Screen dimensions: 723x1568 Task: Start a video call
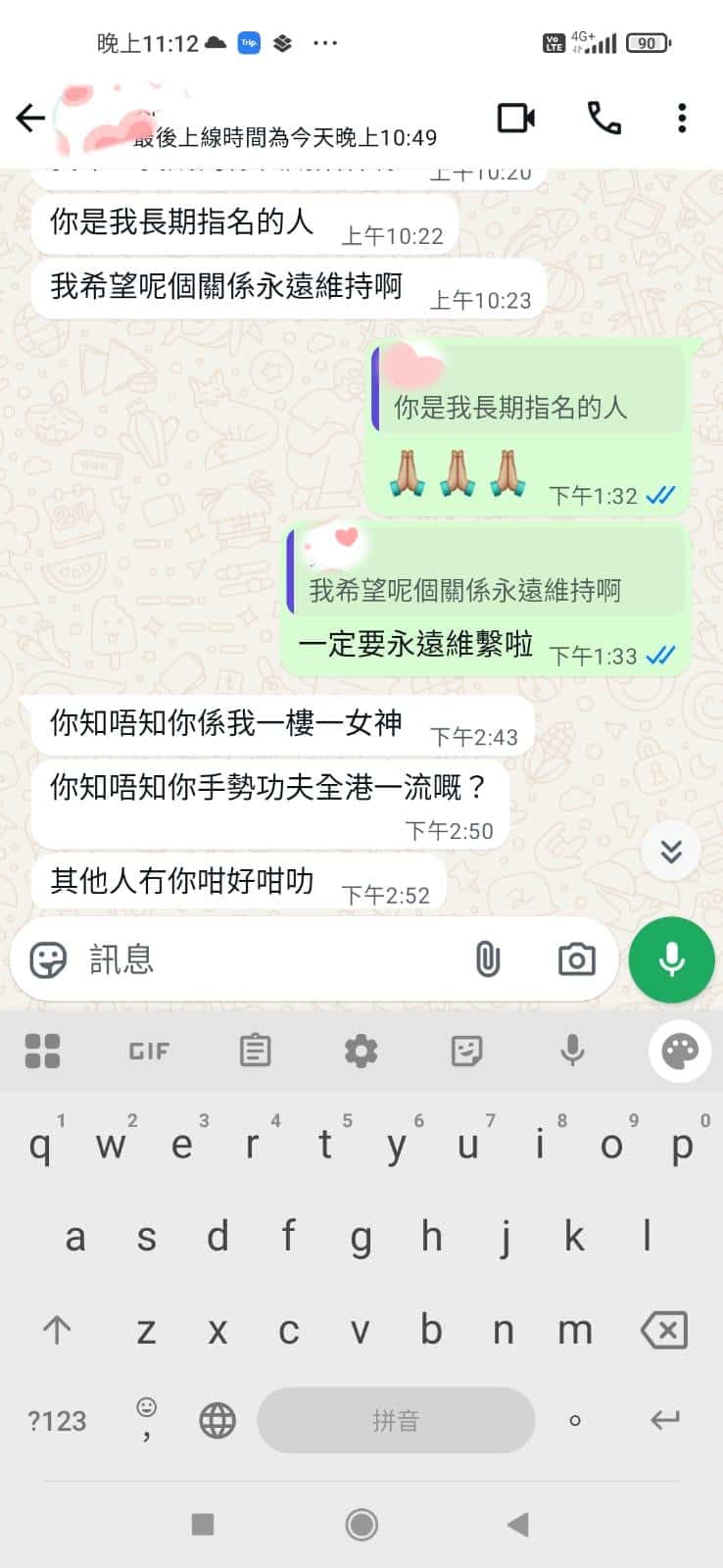pos(515,119)
